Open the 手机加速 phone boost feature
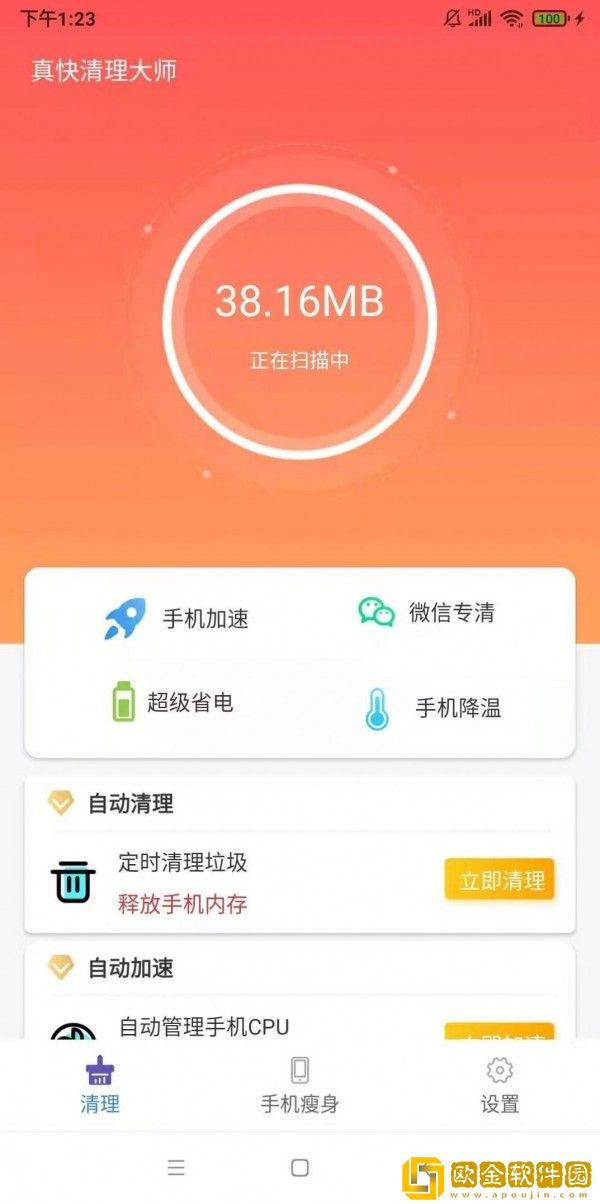 [x=177, y=619]
